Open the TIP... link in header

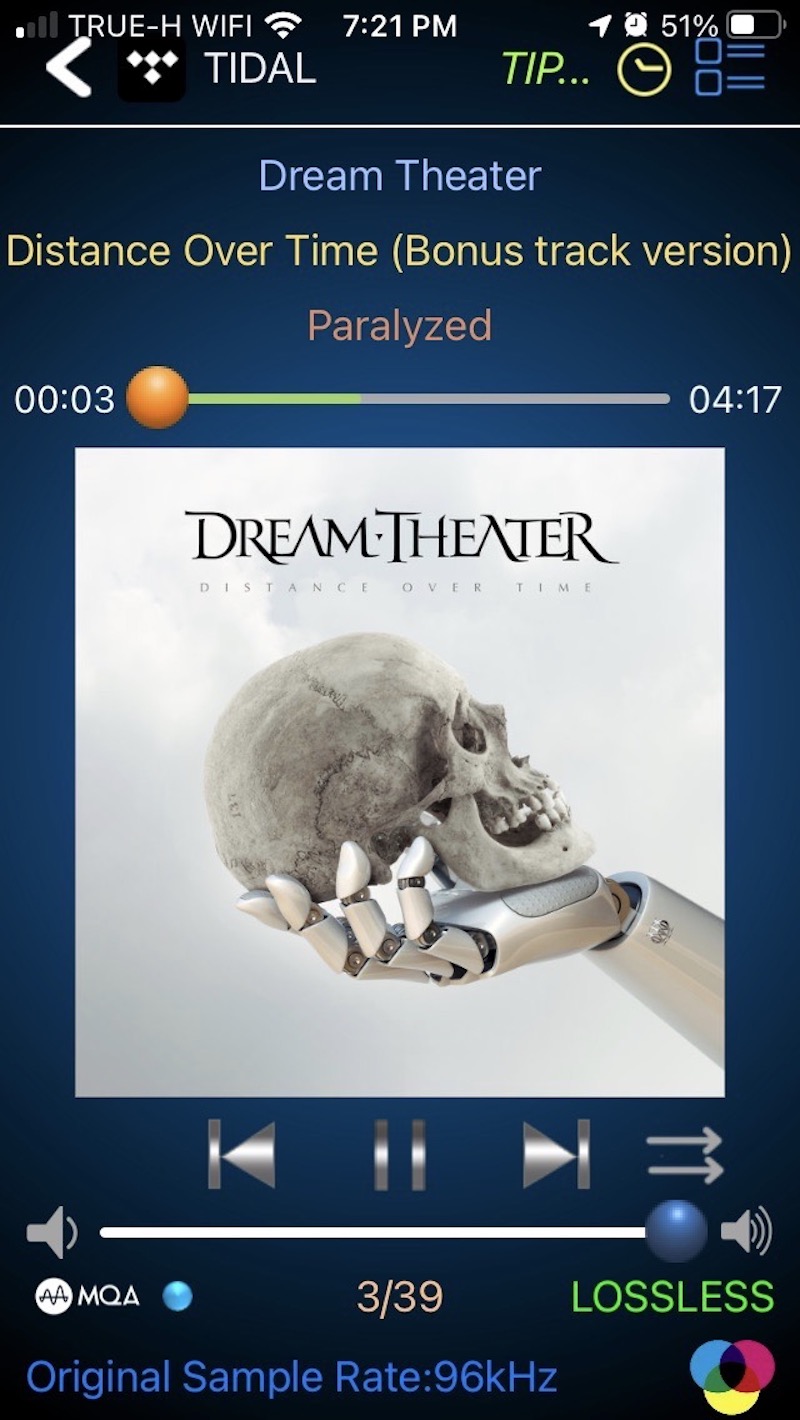pos(545,69)
